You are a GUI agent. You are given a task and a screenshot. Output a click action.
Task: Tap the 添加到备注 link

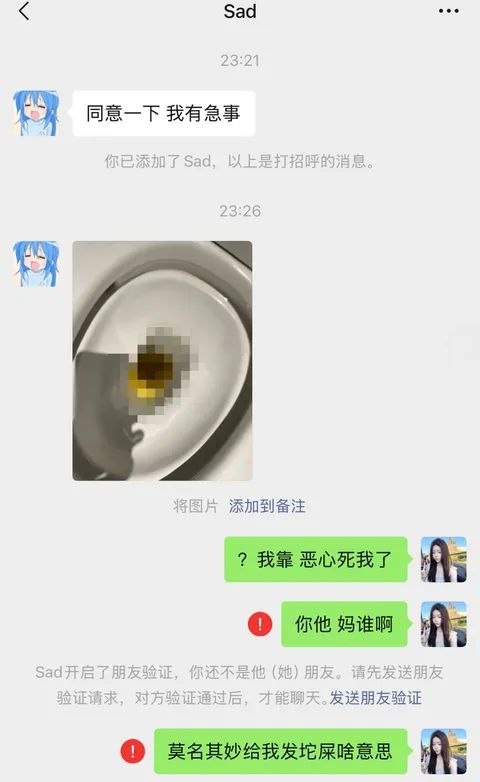pos(267,506)
